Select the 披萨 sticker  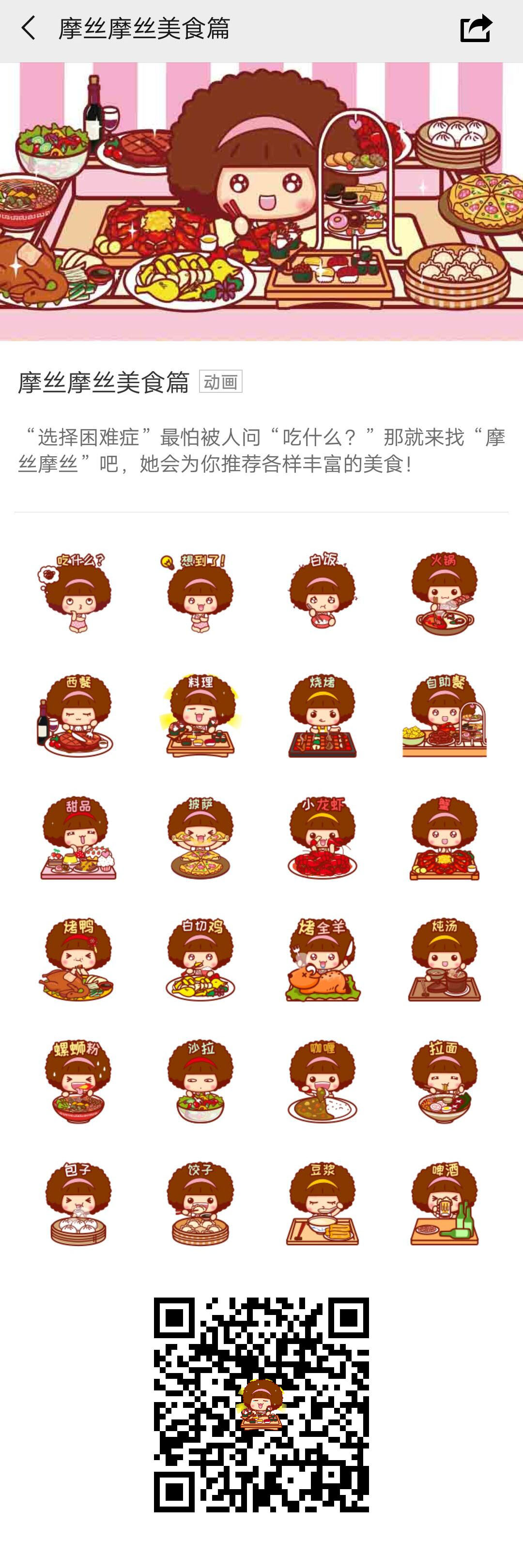click(x=200, y=837)
